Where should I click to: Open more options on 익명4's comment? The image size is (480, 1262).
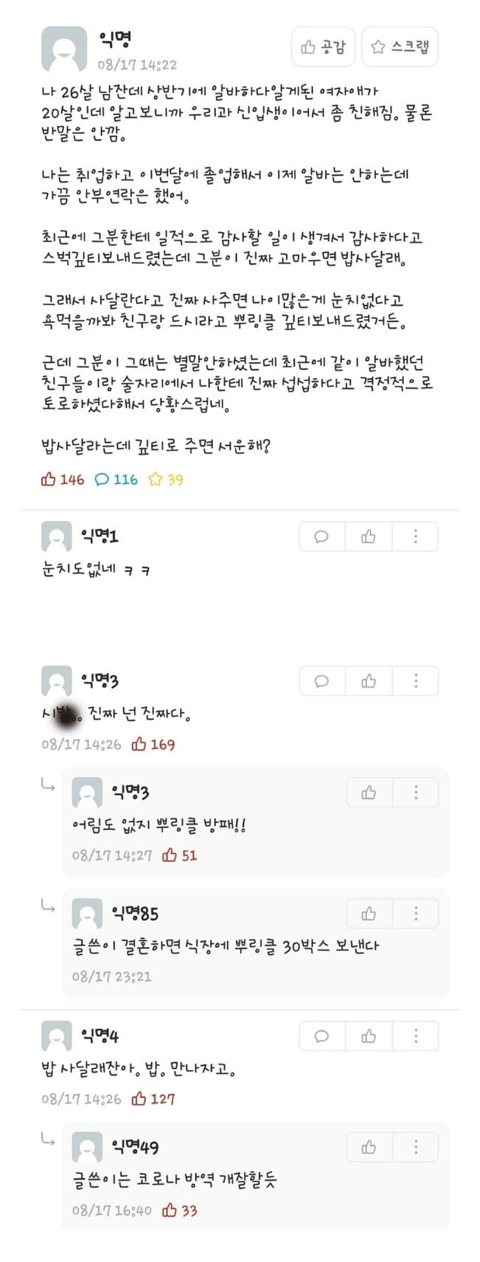tap(415, 1035)
